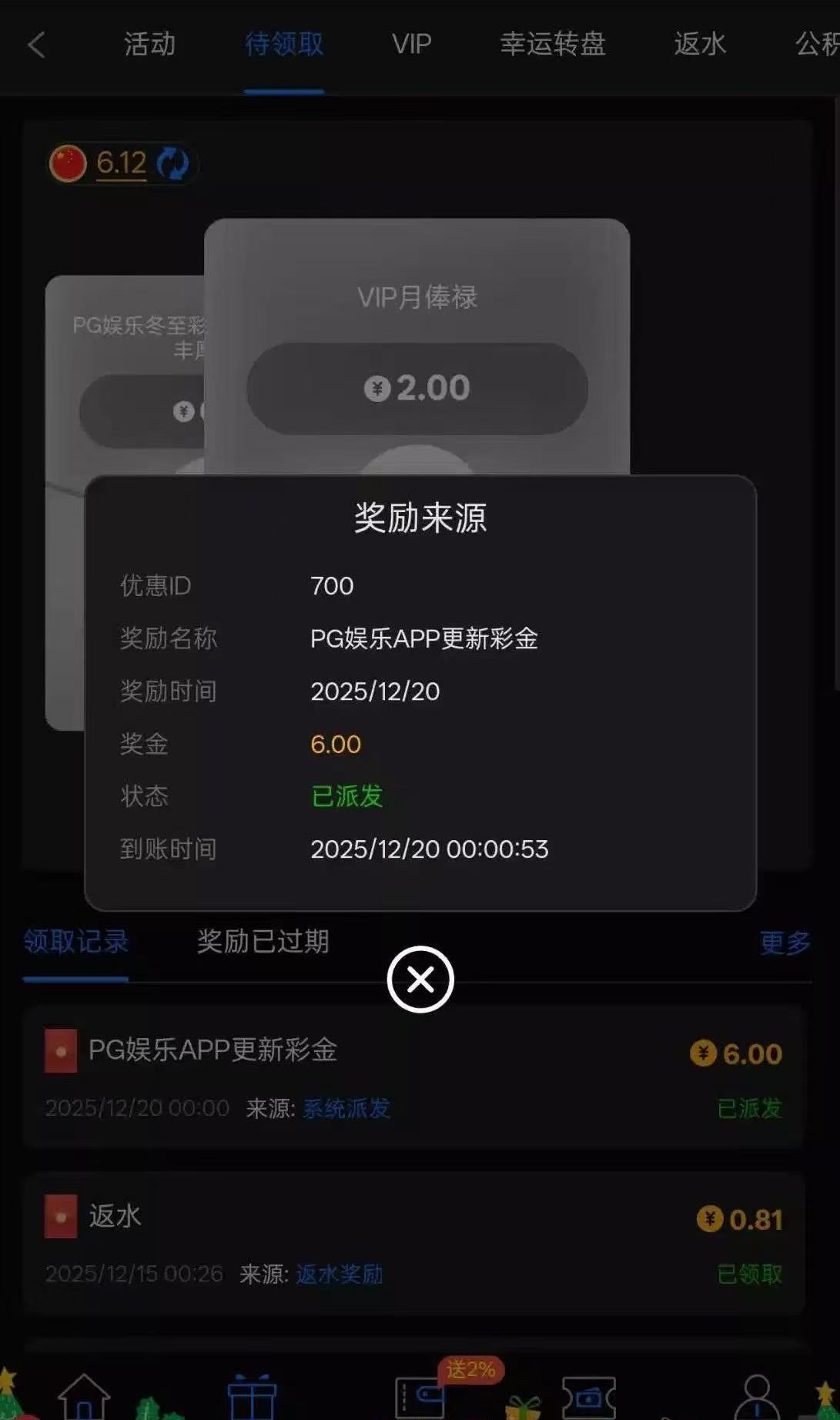This screenshot has height=1420, width=840.
Task: Open the 返水 record of 0.81
Action: pyautogui.click(x=115, y=1216)
